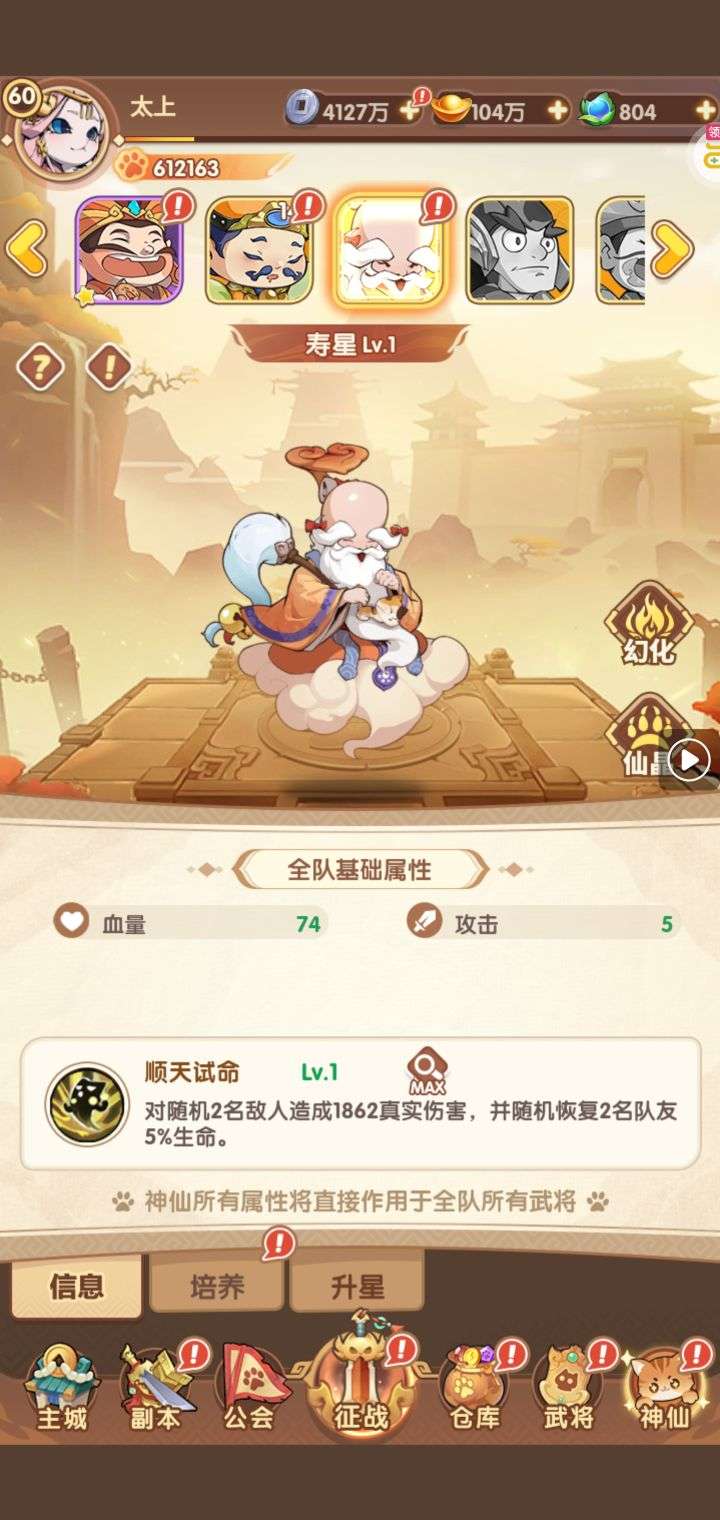Viewport: 720px width, 1520px height.
Task: Open the question mark help icon
Action: coord(40,369)
